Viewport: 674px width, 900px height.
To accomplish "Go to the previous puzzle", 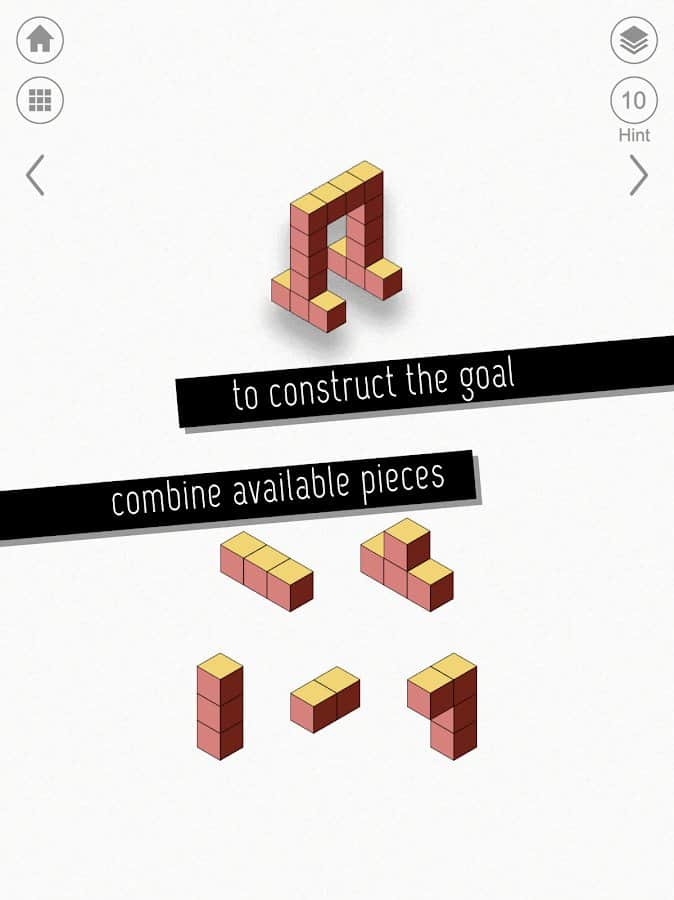I will tap(35, 175).
